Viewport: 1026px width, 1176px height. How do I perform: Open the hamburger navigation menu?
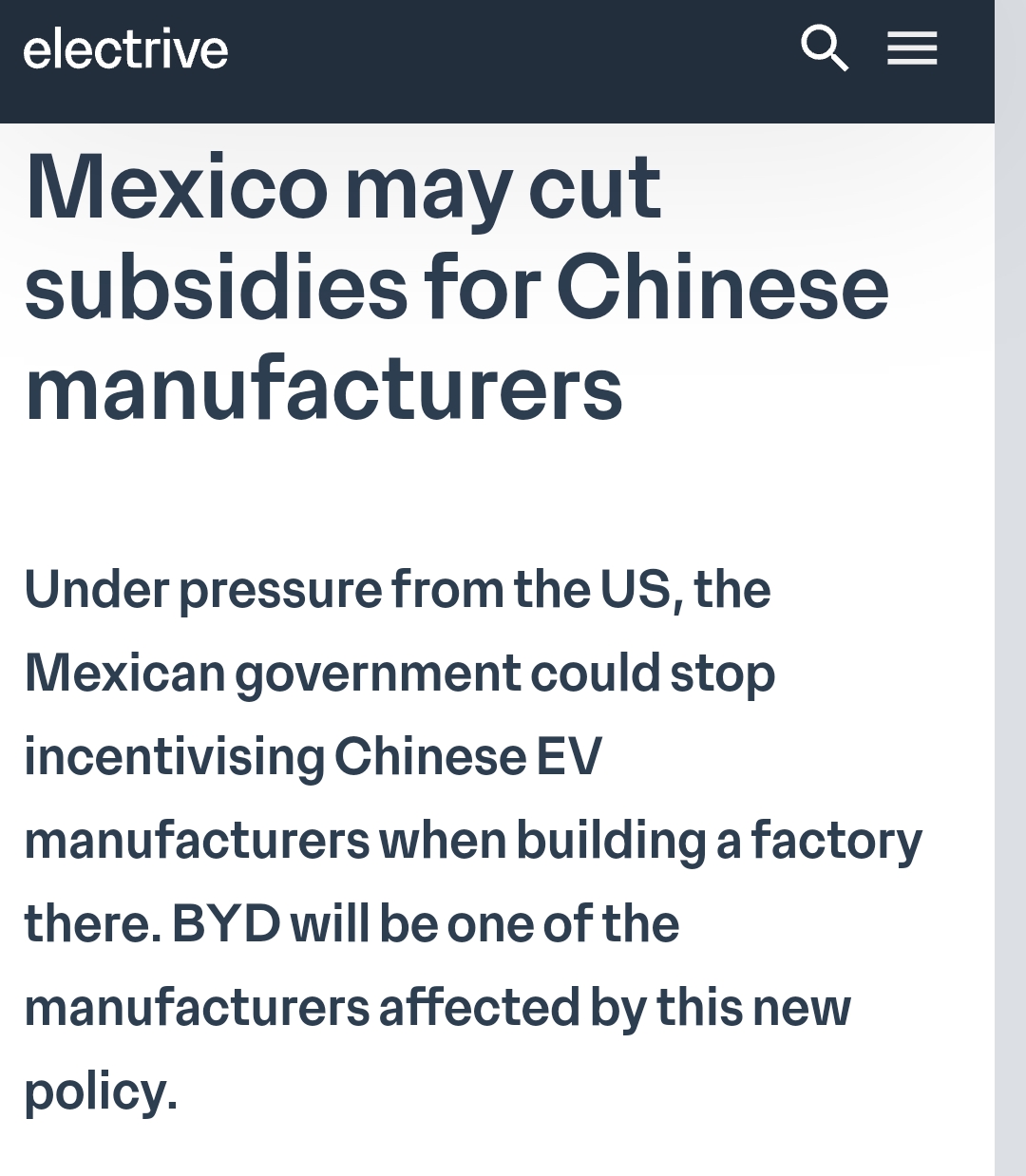pyautogui.click(x=912, y=48)
